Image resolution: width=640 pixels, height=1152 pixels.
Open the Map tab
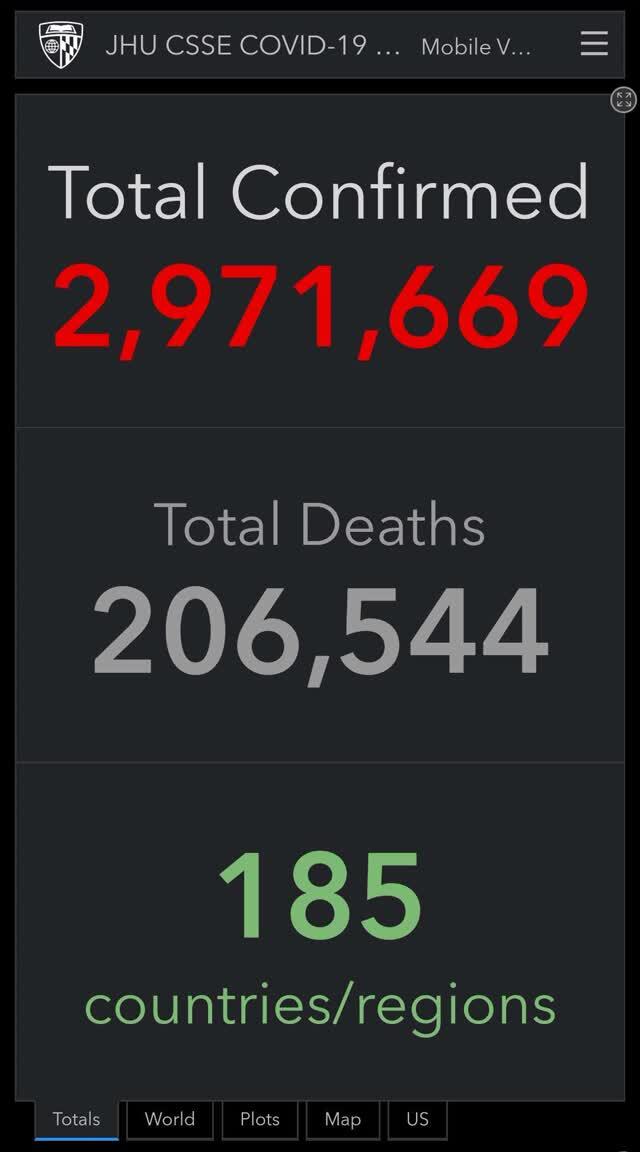pos(342,1119)
